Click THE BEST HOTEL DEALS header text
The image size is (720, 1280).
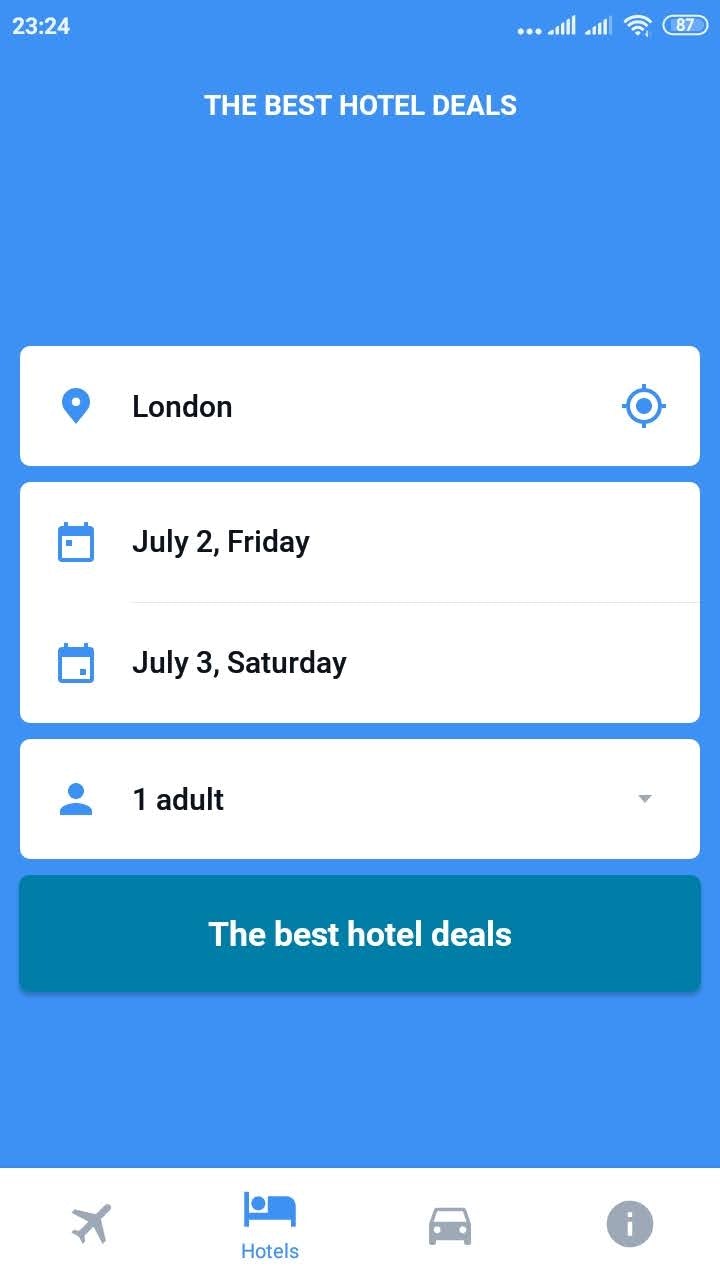point(360,105)
